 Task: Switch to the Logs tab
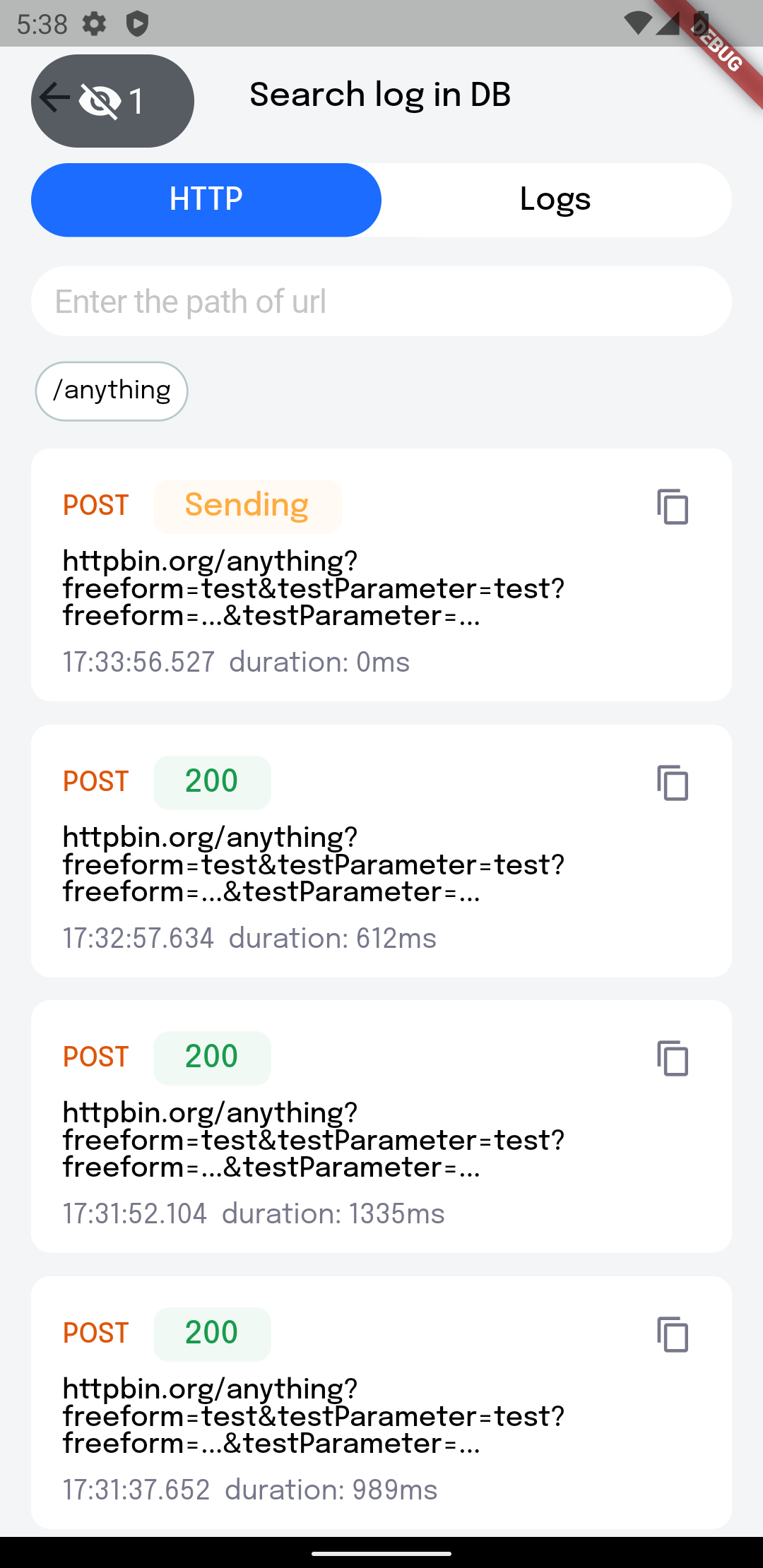[x=555, y=200]
